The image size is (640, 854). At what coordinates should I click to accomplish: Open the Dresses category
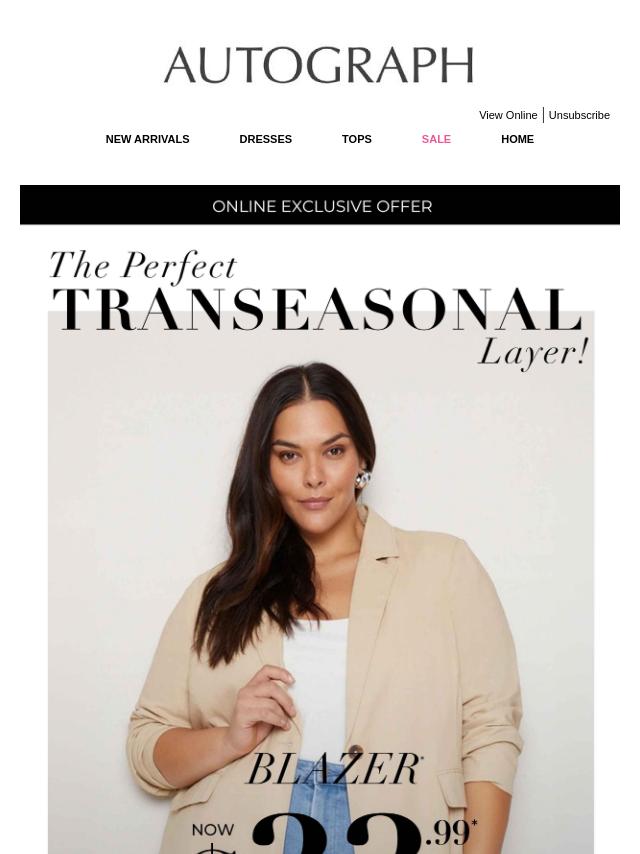pos(265,139)
